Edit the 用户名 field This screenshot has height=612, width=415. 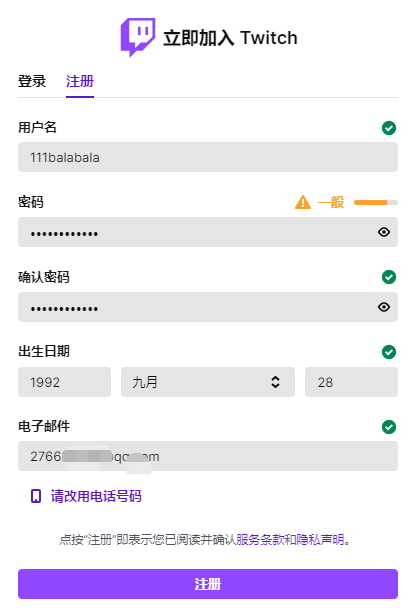coord(208,157)
